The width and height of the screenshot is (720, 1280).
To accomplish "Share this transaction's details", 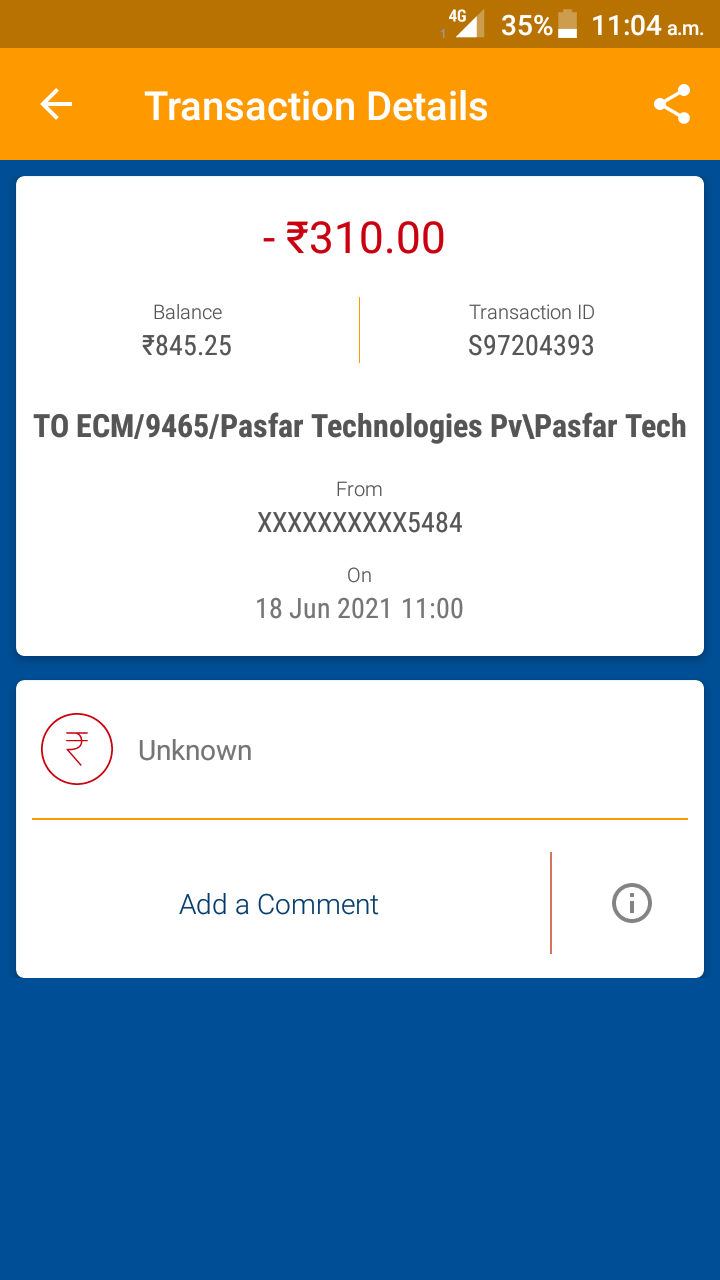I will point(672,104).
